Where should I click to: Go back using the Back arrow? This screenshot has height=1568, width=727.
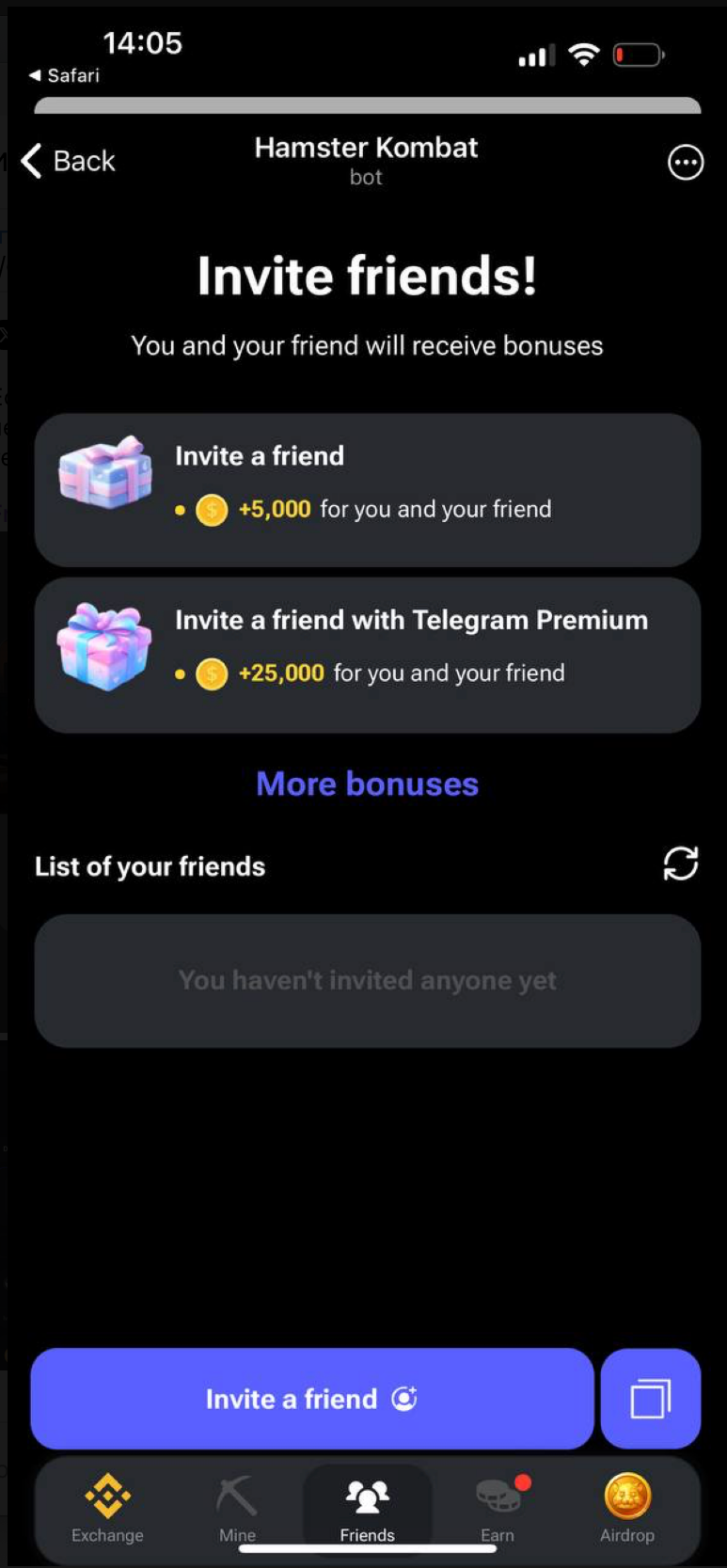pos(68,161)
